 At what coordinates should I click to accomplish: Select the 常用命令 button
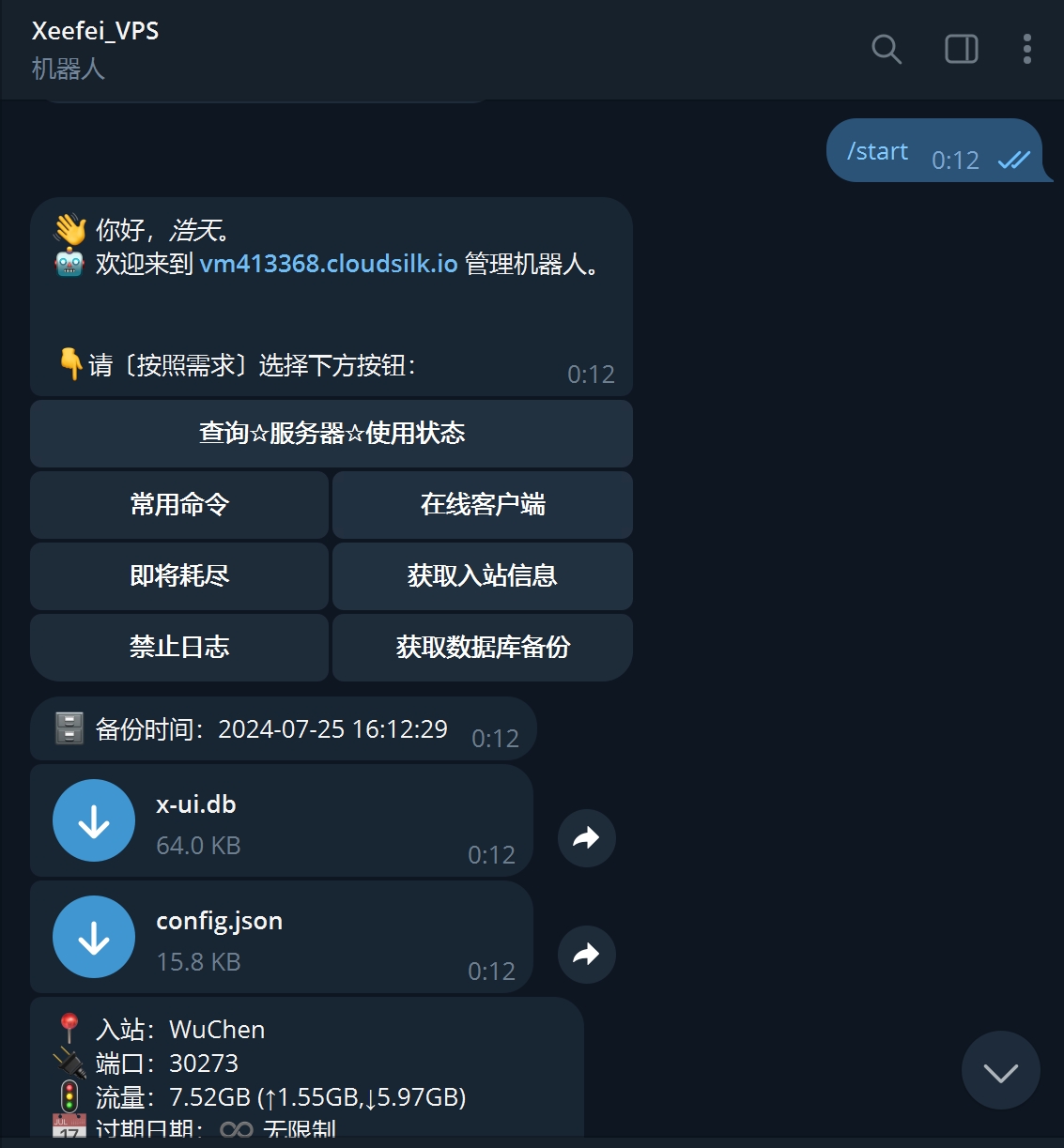pyautogui.click(x=179, y=505)
